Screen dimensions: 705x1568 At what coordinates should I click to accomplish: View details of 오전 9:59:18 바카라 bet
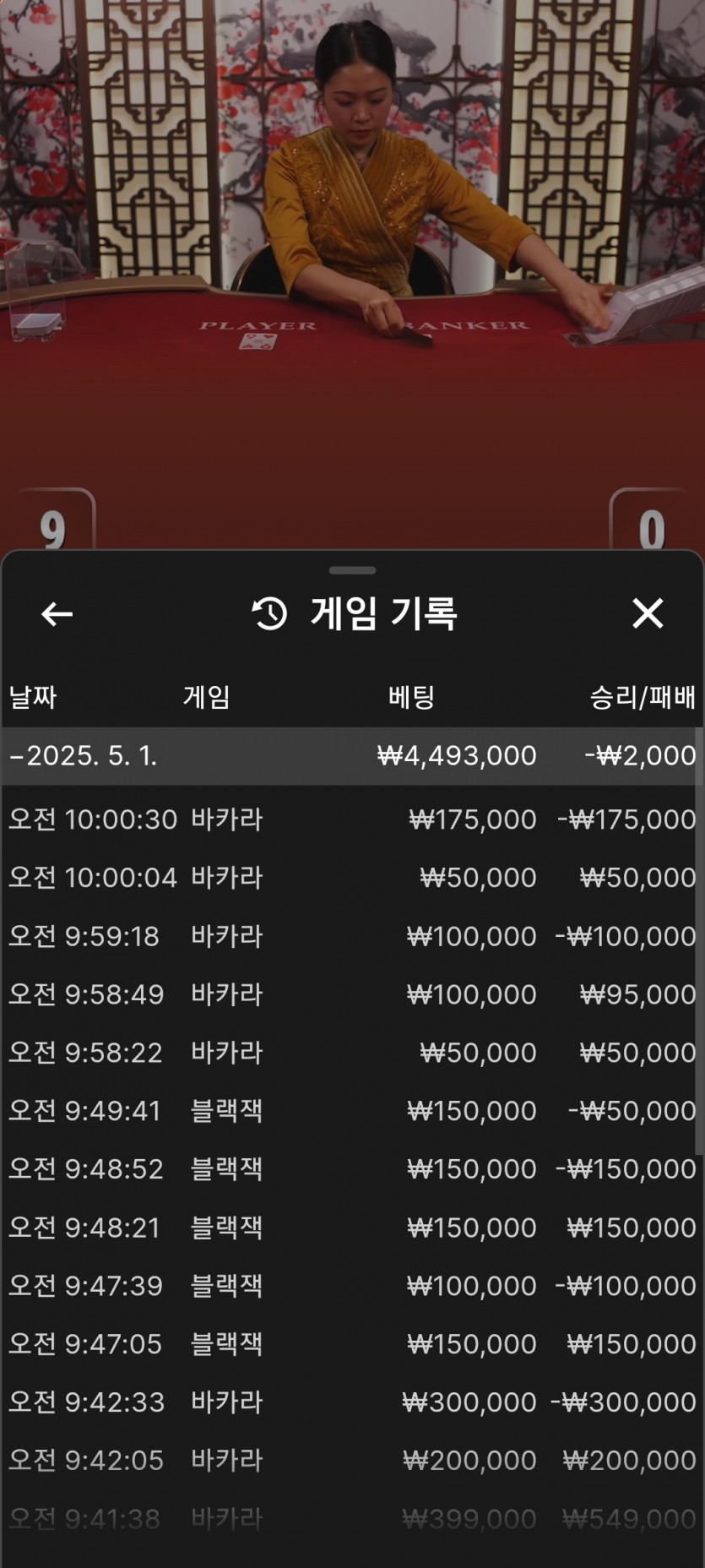[352, 936]
